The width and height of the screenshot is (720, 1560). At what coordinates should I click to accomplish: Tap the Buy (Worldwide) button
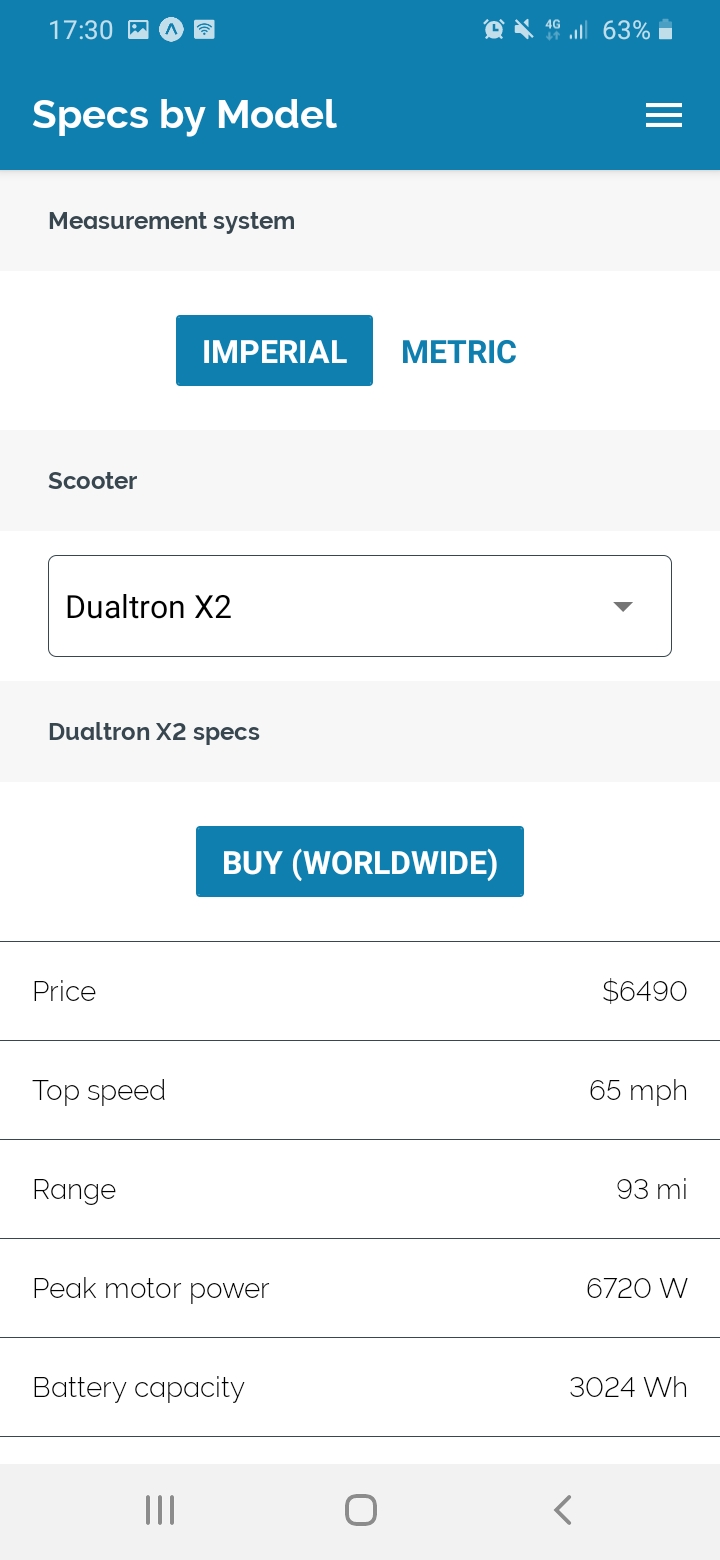tap(360, 862)
